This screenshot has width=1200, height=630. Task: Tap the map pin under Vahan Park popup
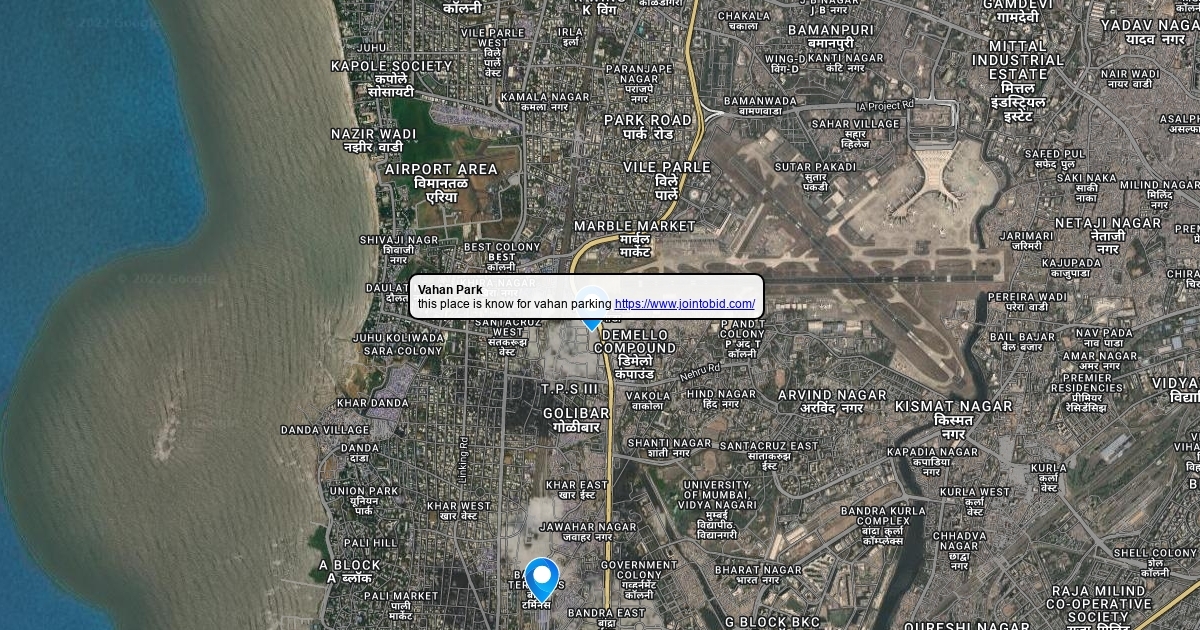[x=592, y=324]
